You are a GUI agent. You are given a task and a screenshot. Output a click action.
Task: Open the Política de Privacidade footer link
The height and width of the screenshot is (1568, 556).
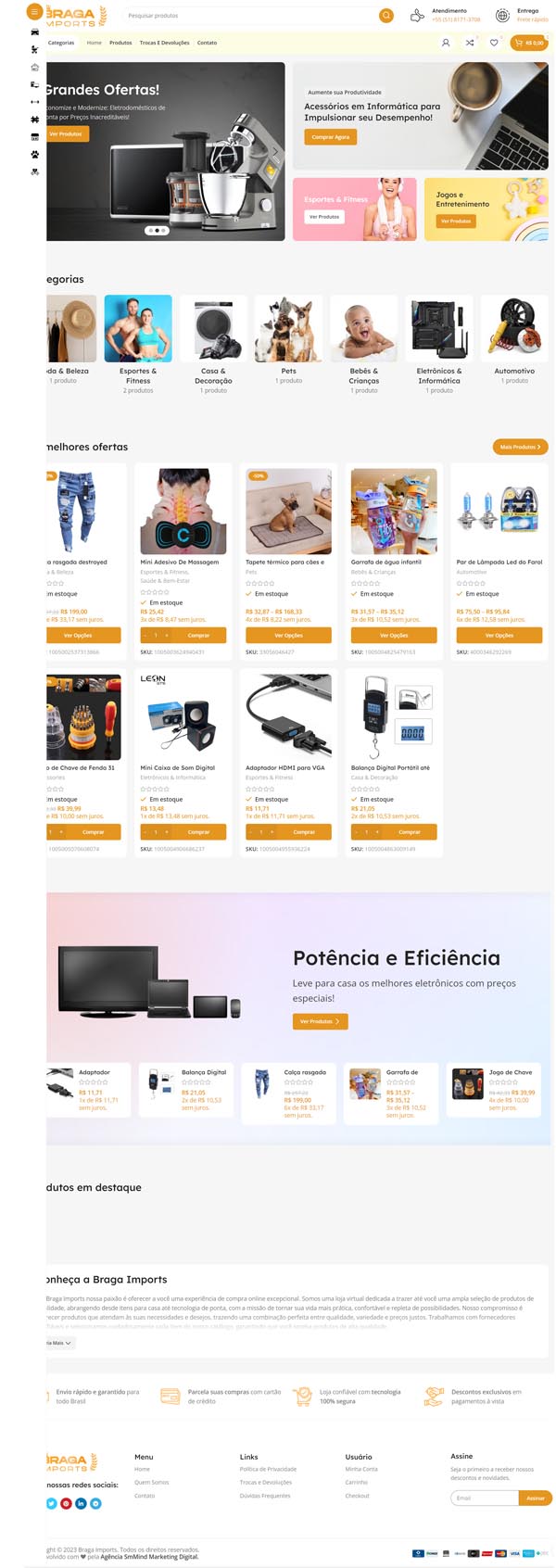click(x=268, y=1469)
